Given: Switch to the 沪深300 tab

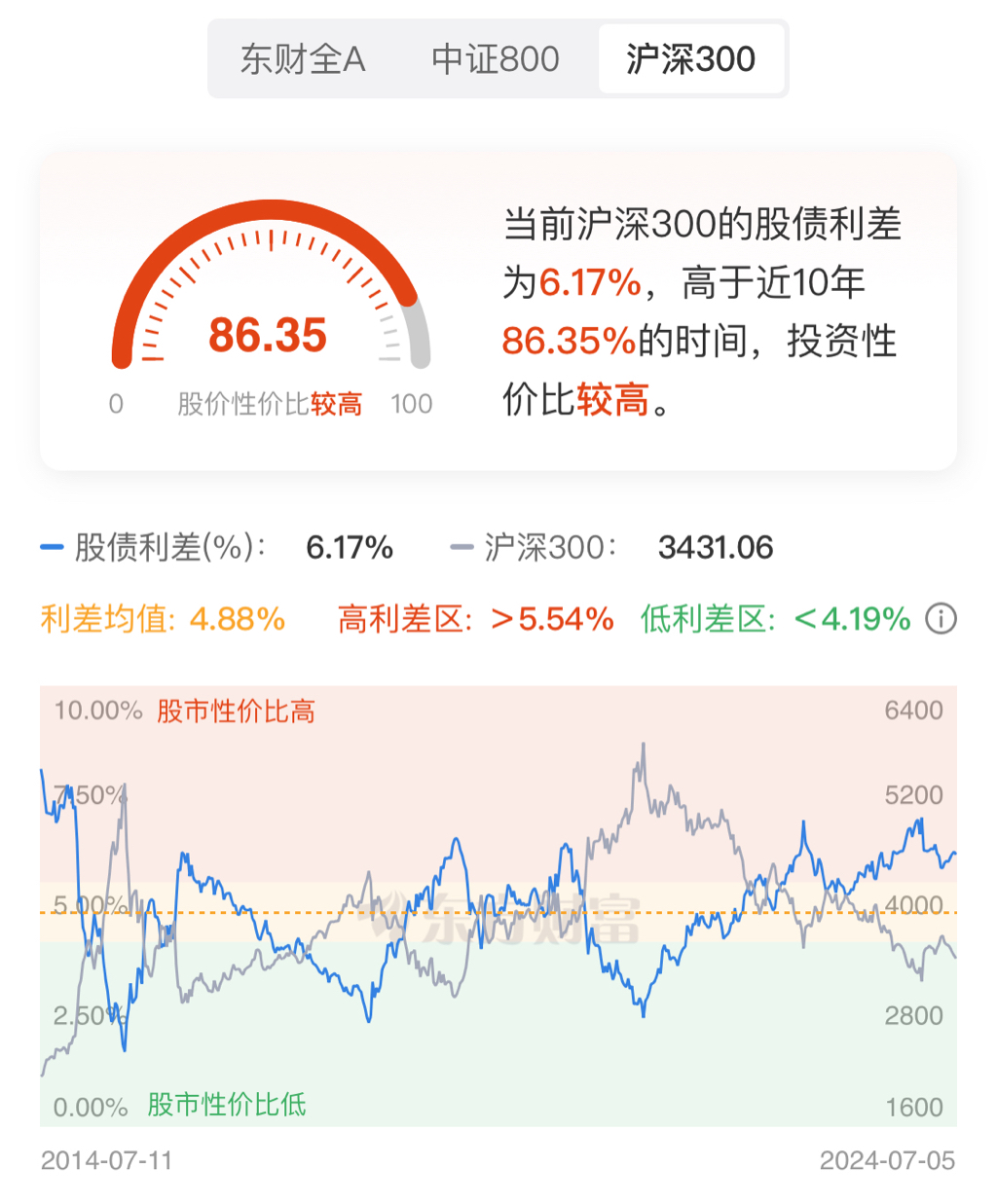Looking at the screenshot, I should (690, 59).
